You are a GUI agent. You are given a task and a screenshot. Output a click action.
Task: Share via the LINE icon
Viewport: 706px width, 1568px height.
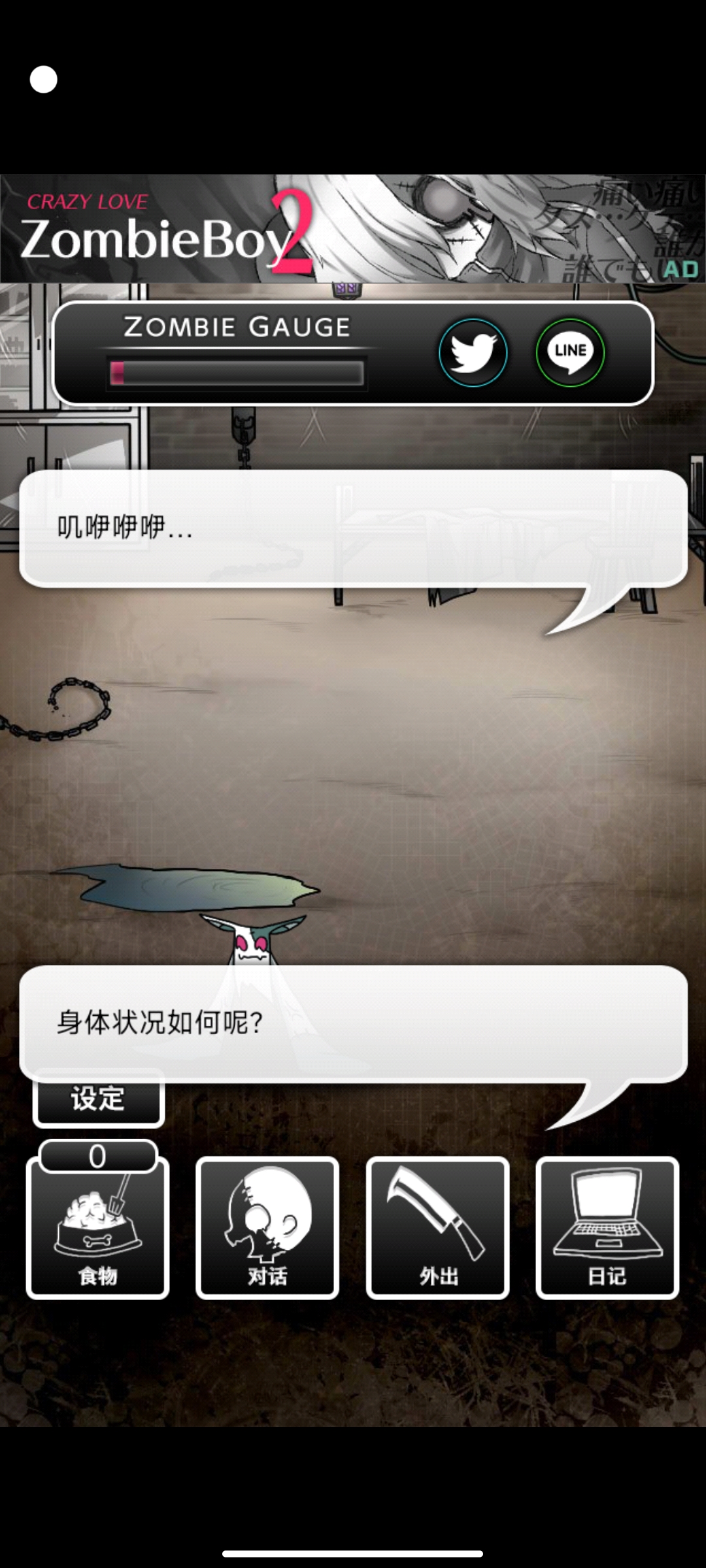[x=570, y=353]
